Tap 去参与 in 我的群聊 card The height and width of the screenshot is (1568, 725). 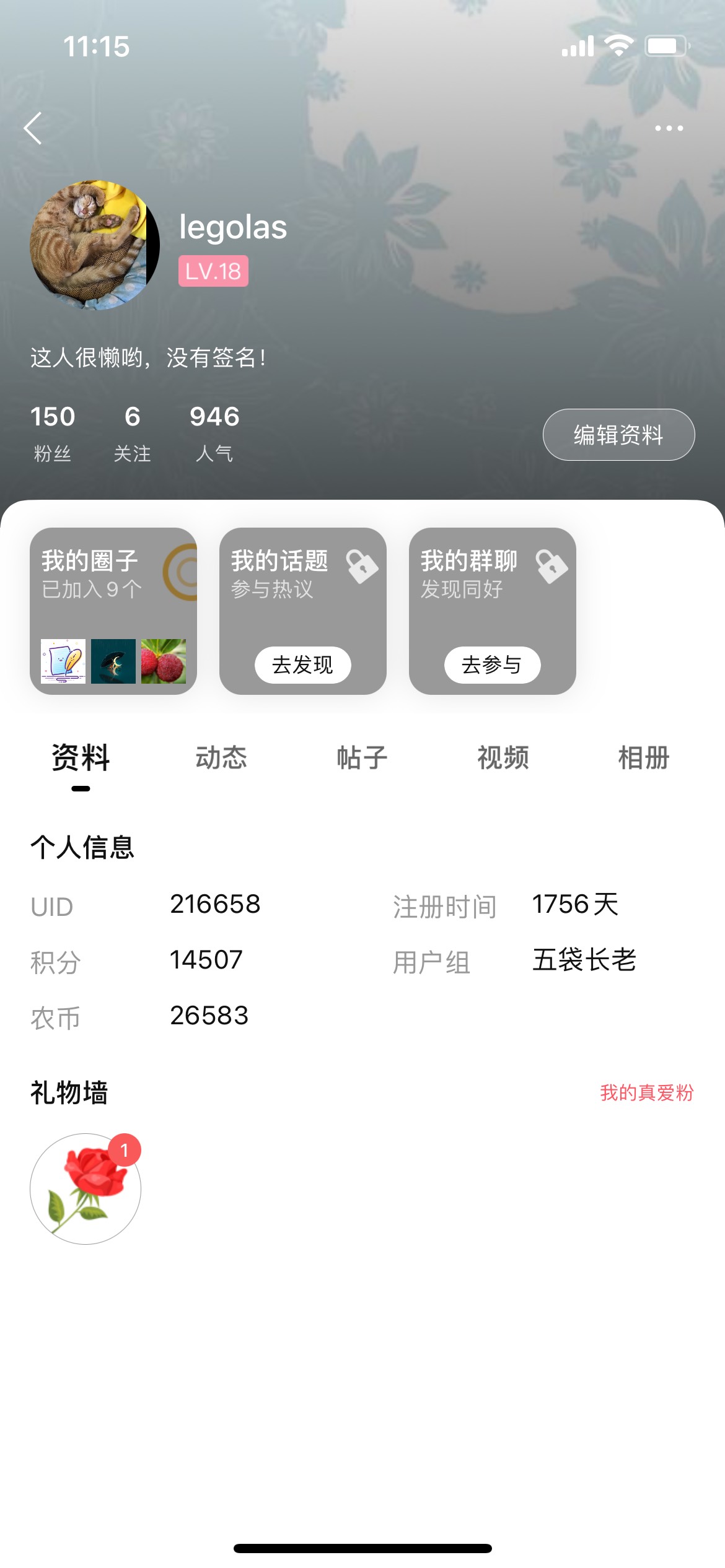click(492, 665)
